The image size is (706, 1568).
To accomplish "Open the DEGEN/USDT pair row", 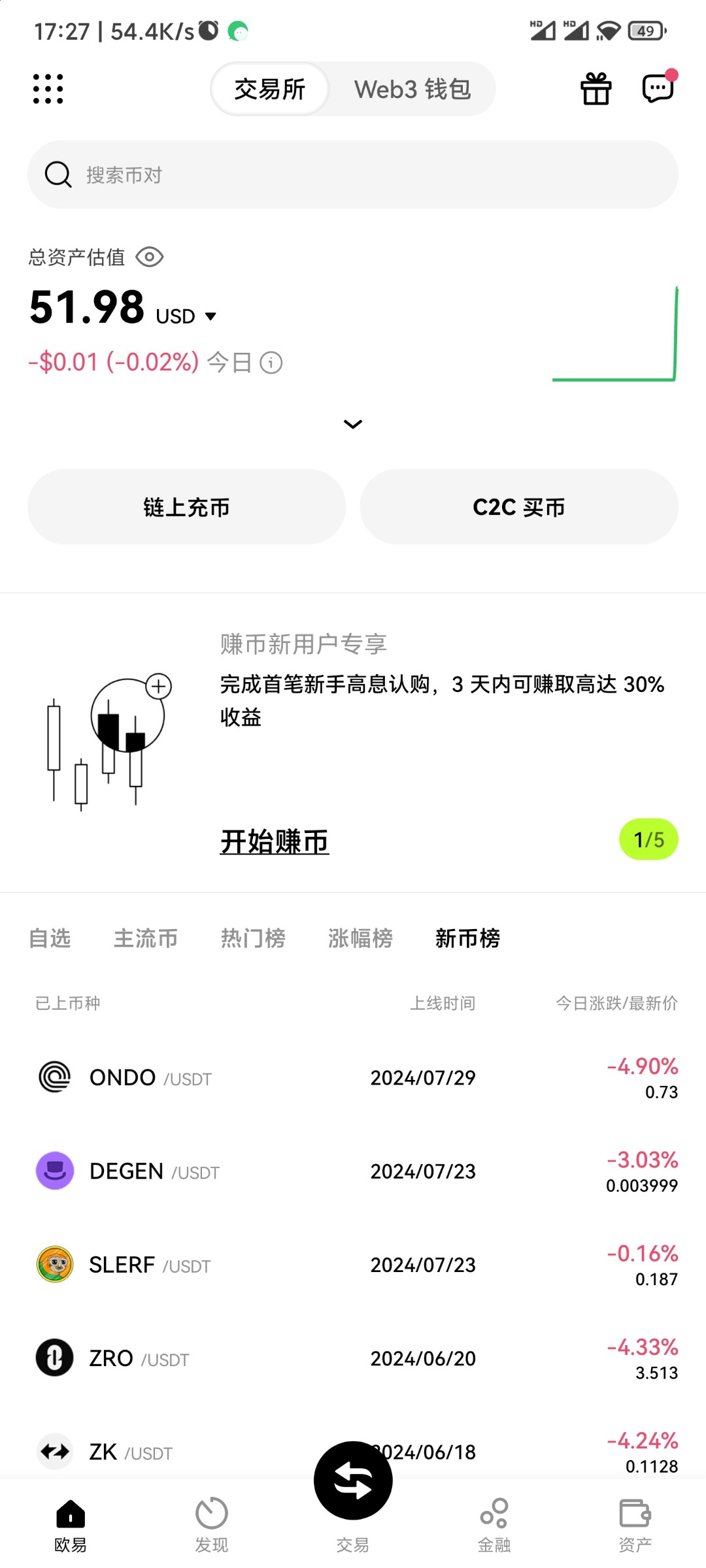I will click(x=353, y=1171).
